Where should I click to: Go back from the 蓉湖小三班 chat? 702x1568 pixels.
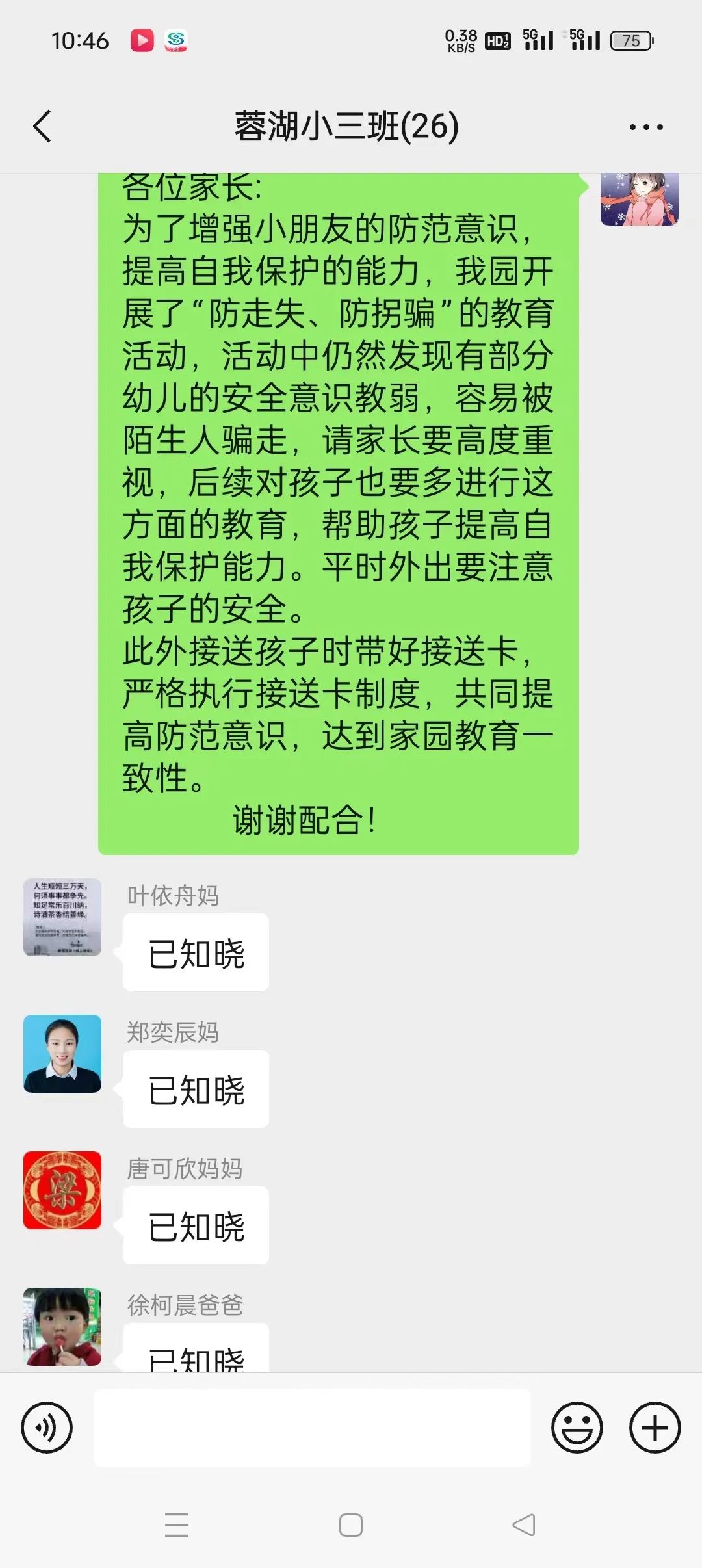pyautogui.click(x=42, y=126)
